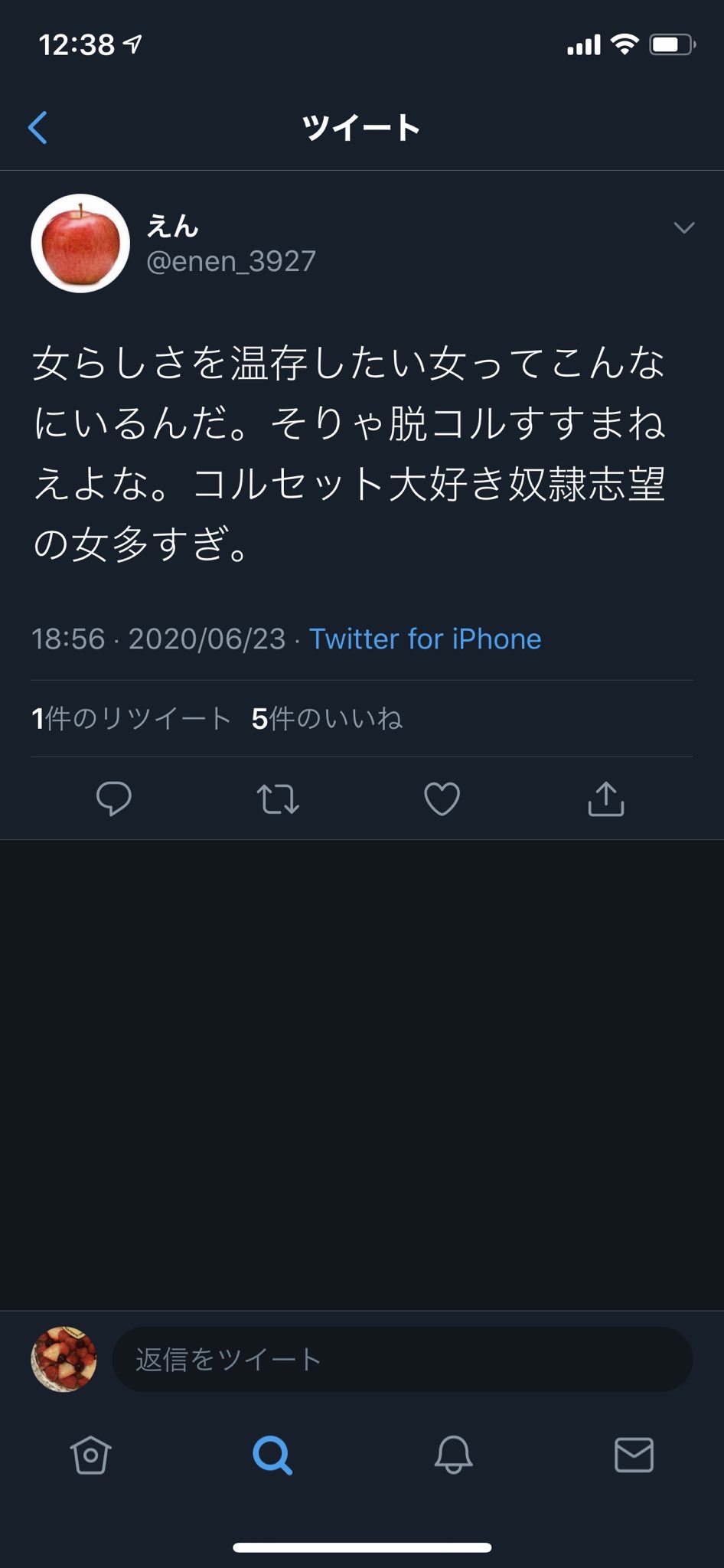The width and height of the screenshot is (724, 1568).
Task: Open えん's profile via the apple avatar
Action: pyautogui.click(x=80, y=243)
